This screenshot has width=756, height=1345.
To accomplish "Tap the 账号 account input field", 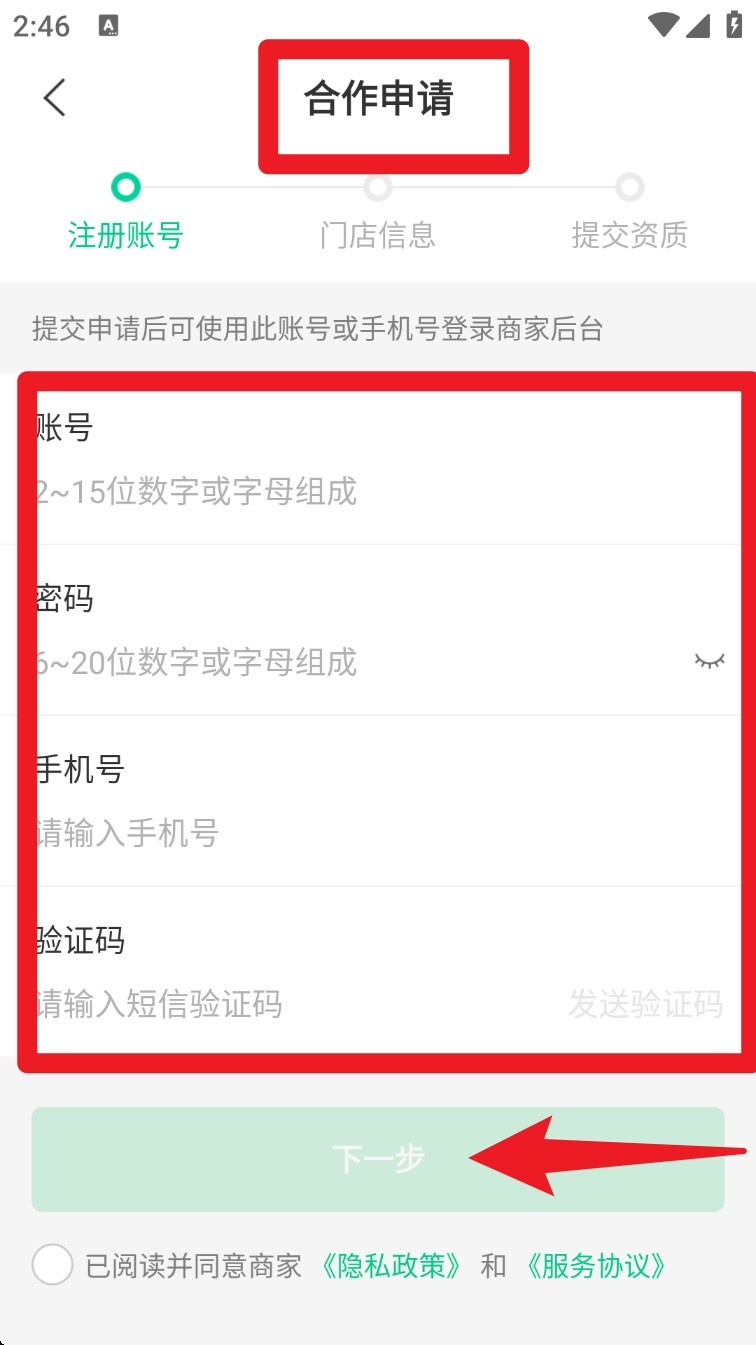I will click(300, 492).
